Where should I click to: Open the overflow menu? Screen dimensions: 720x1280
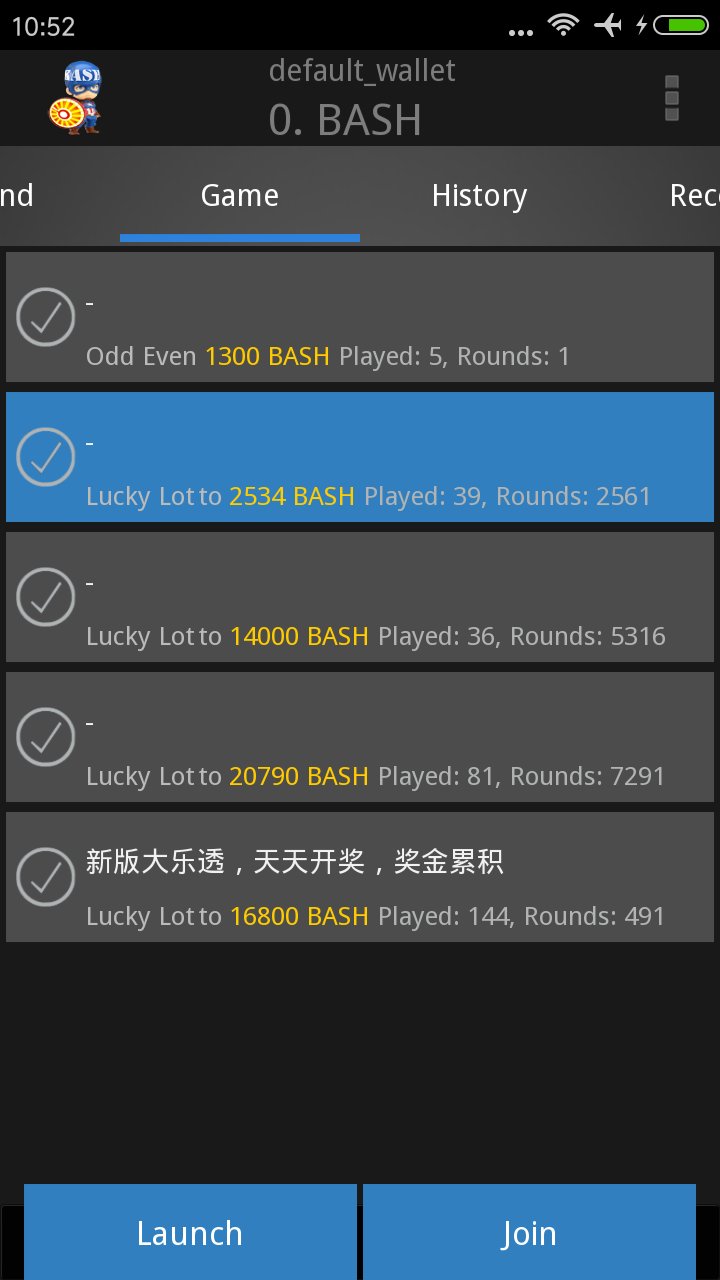672,98
